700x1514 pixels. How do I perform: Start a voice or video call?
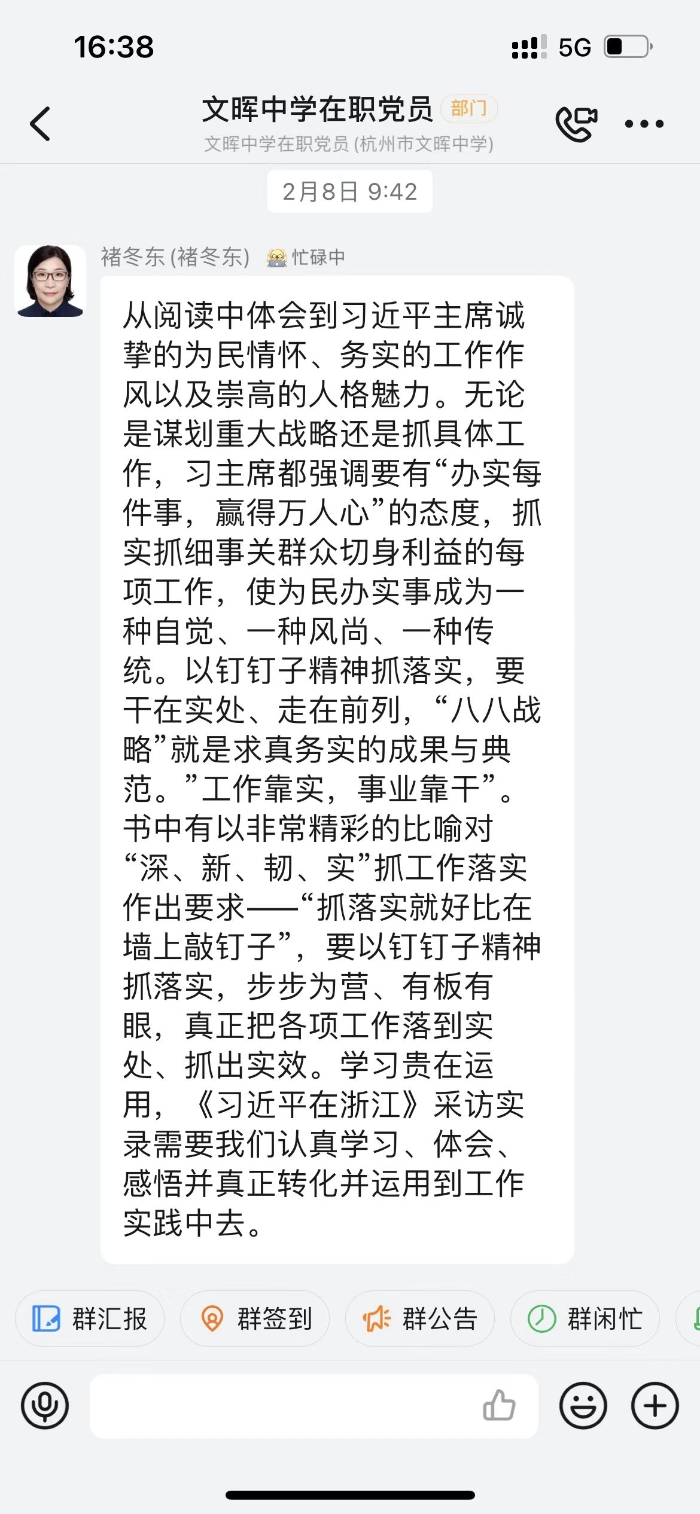pyautogui.click(x=576, y=124)
